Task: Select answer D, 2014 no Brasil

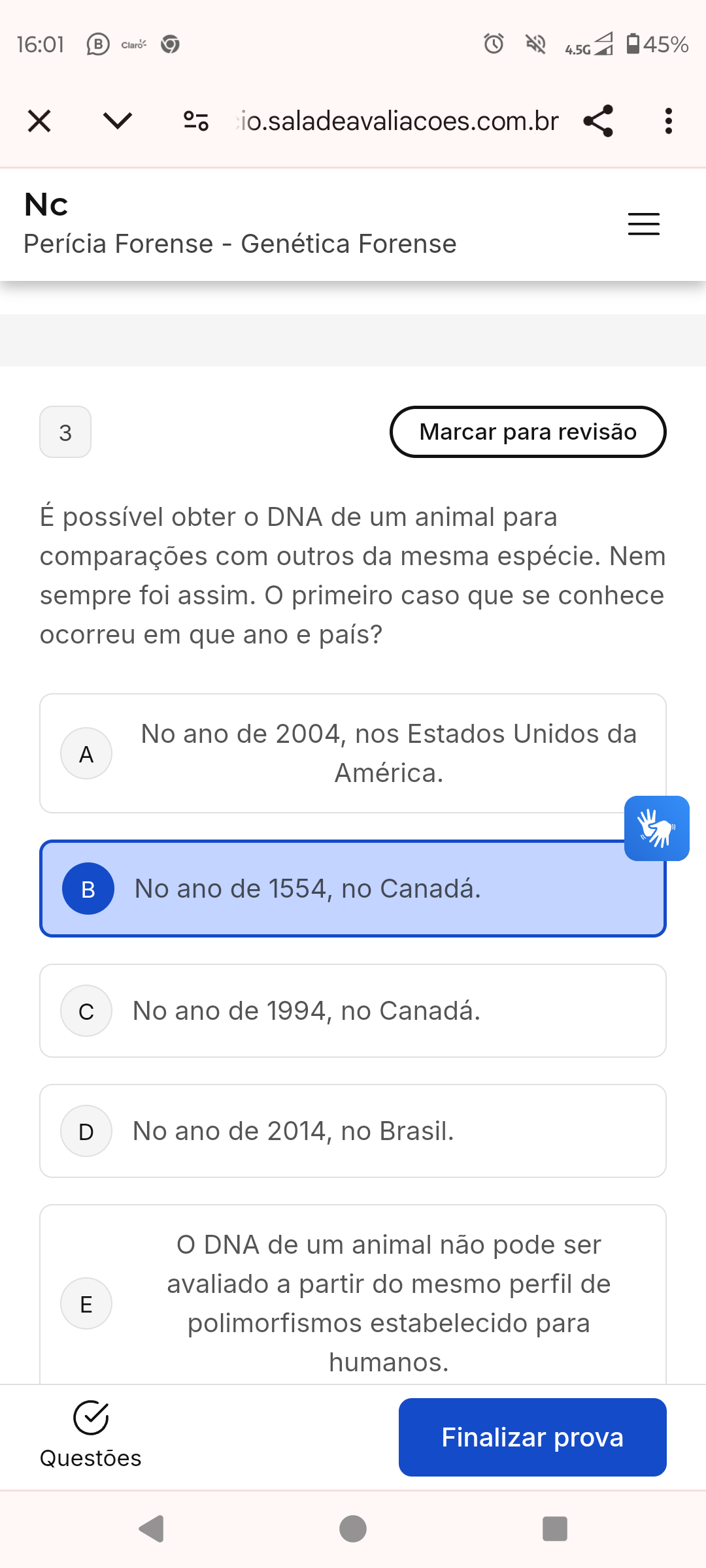Action: [x=353, y=1131]
